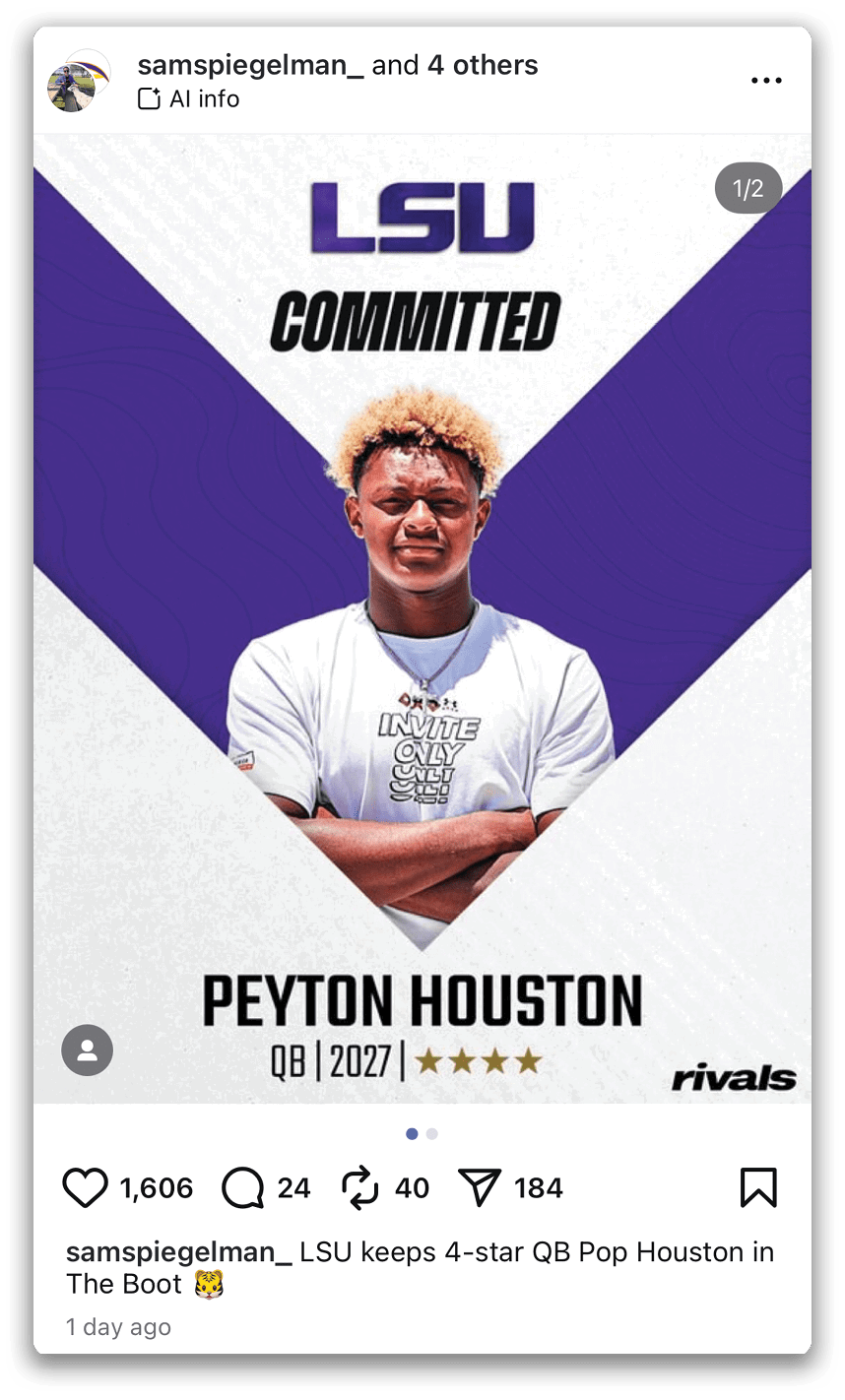Screen dimensions: 845x1400
Task: Show tagged people on the photo
Action: pyautogui.click(x=88, y=1050)
